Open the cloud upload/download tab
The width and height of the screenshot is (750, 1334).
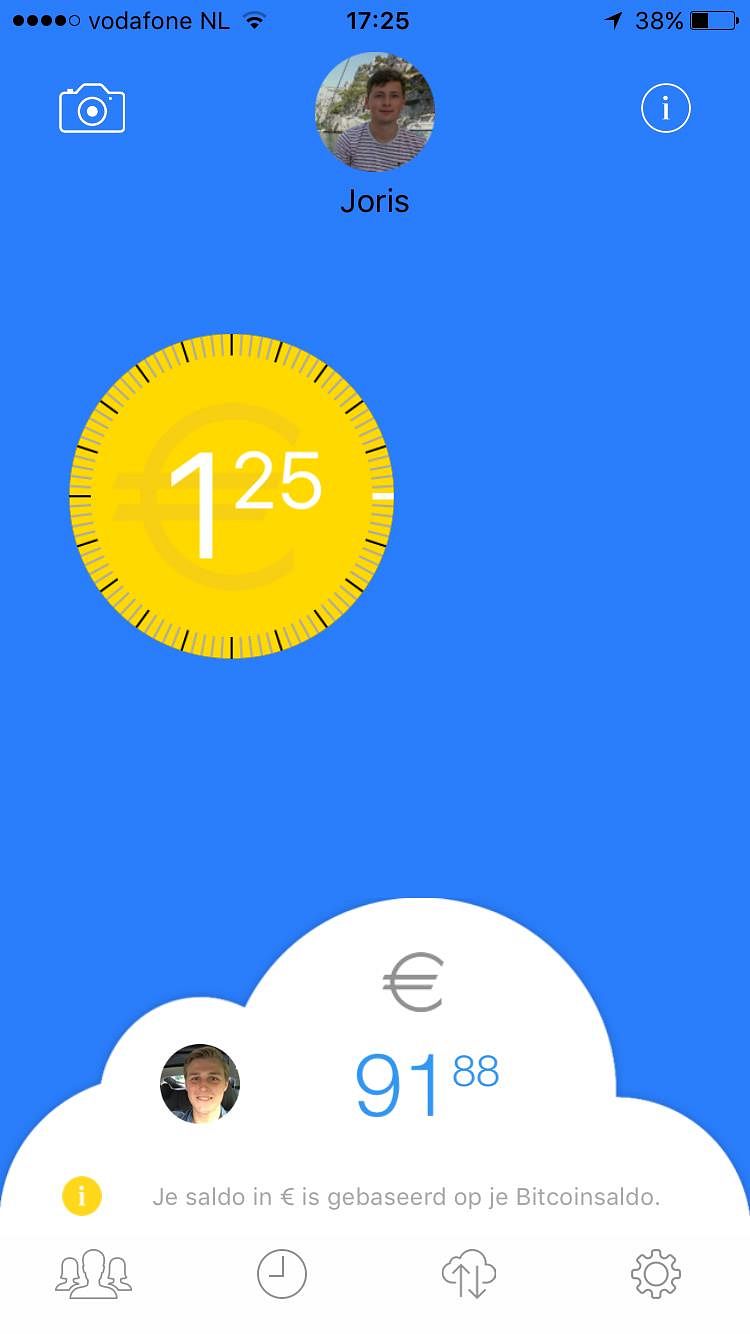(x=469, y=1275)
